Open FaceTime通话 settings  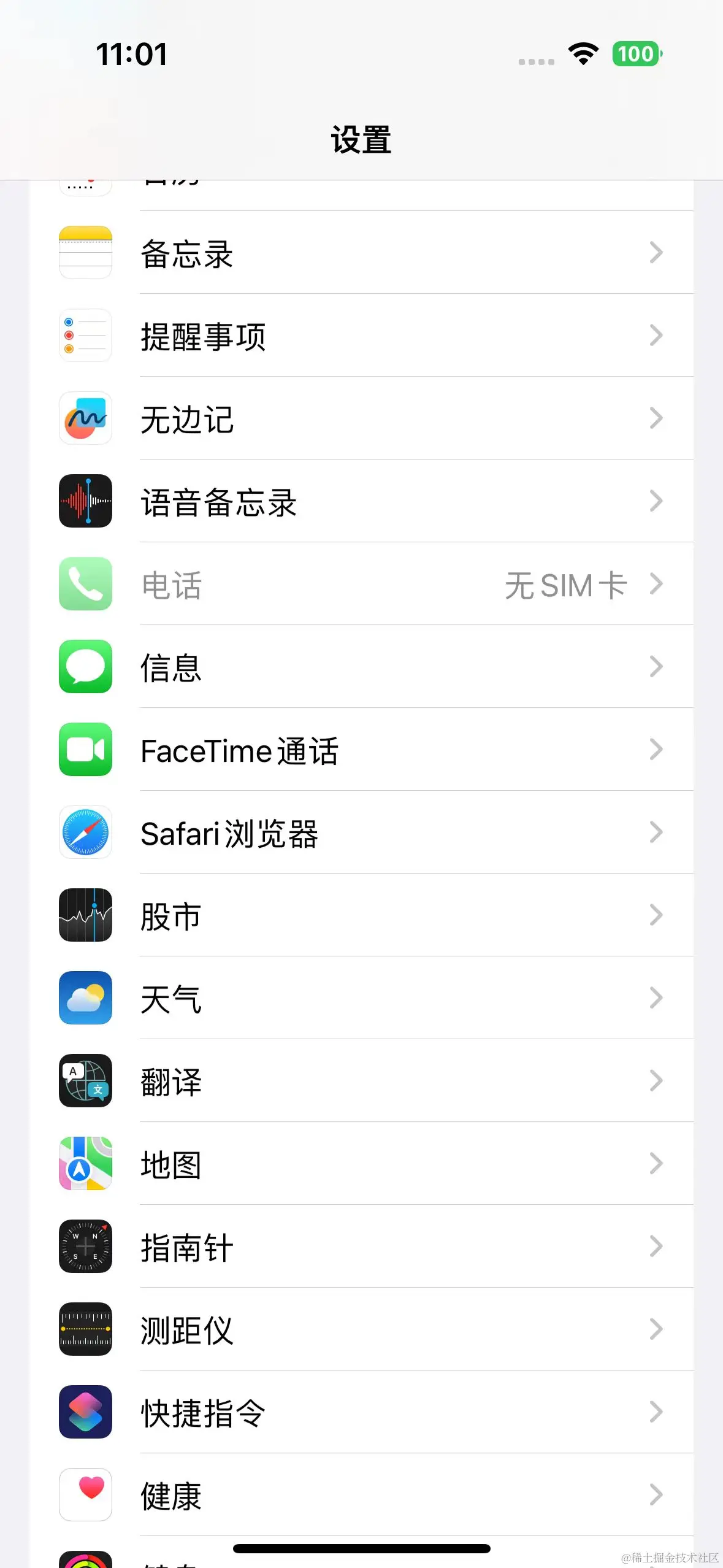pyautogui.click(x=361, y=750)
